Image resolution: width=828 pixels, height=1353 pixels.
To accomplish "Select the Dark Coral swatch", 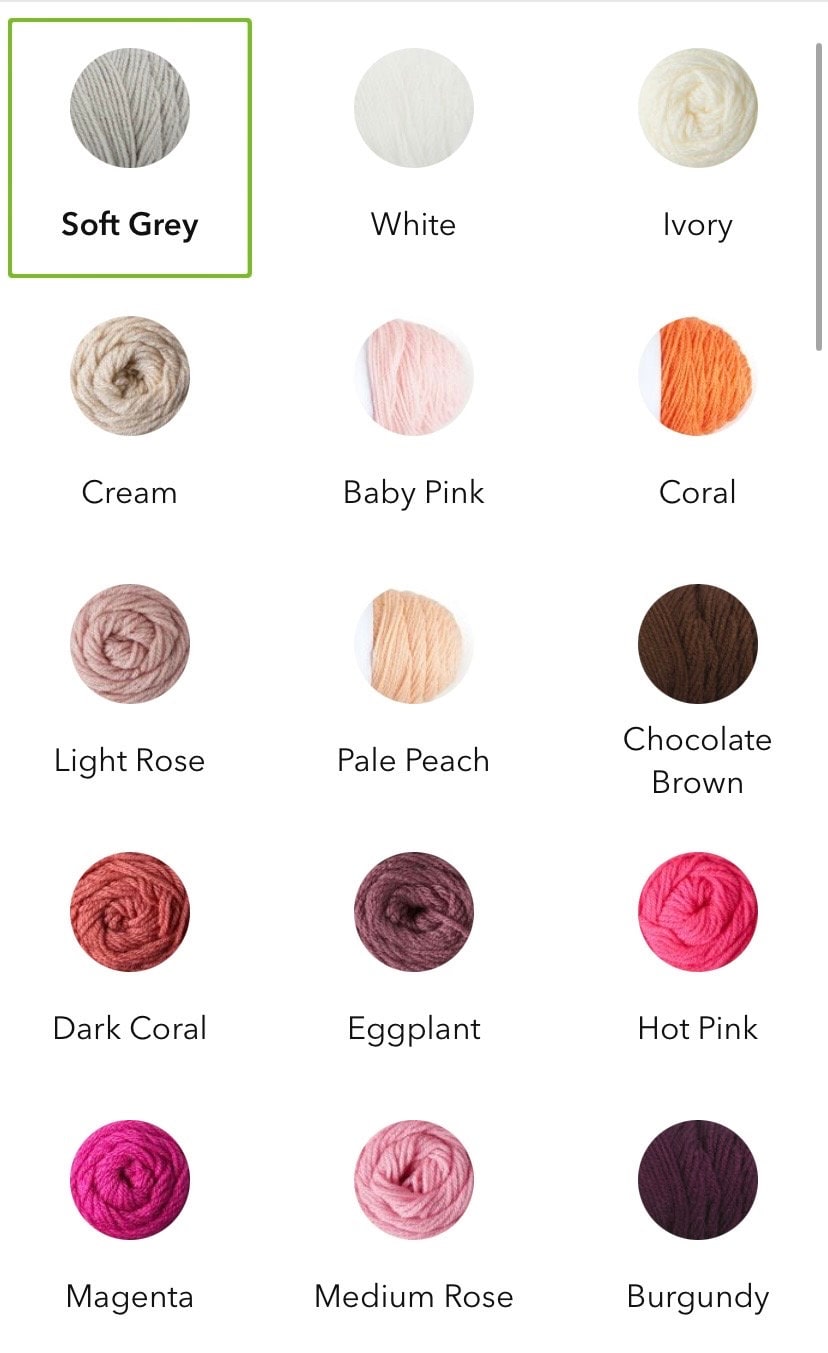I will [129, 912].
